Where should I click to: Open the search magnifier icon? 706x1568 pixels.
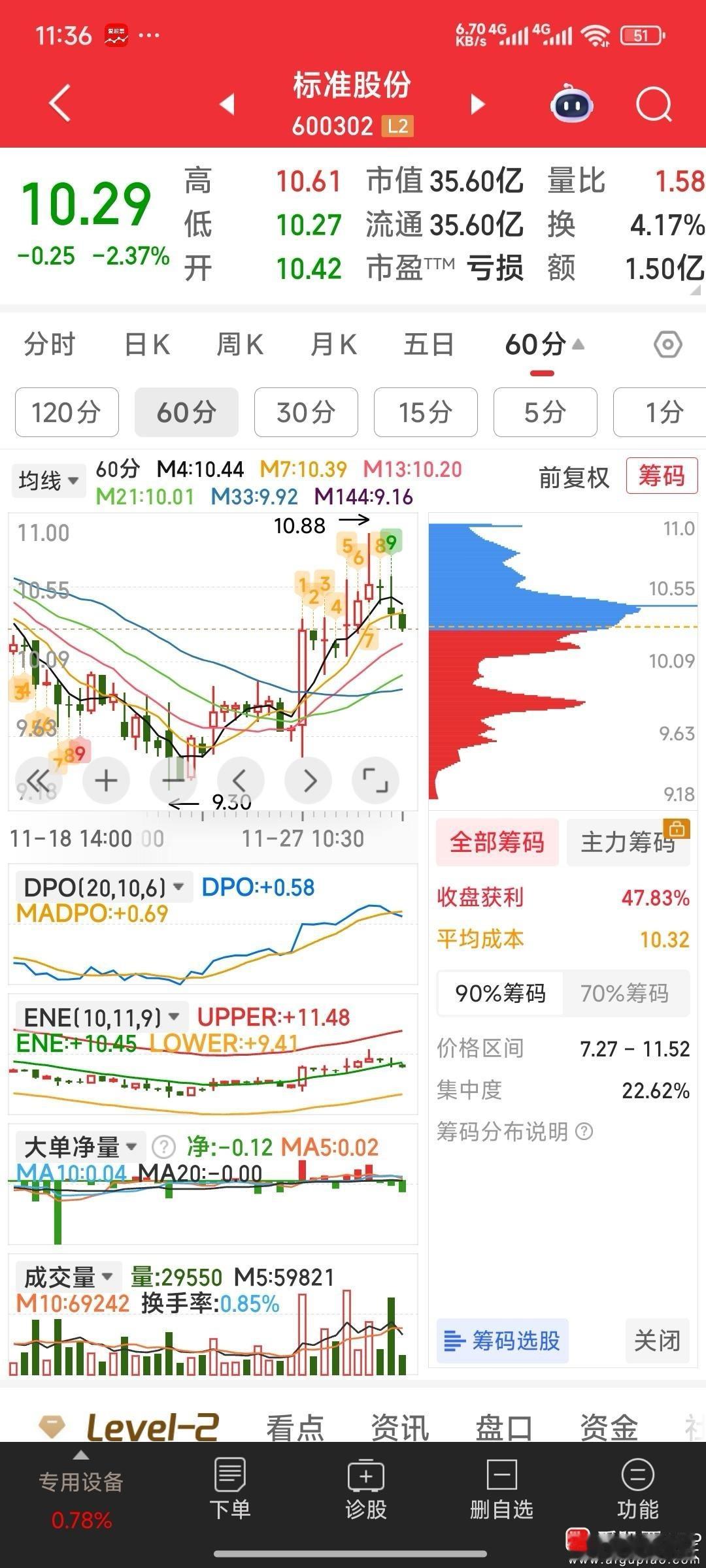point(654,105)
